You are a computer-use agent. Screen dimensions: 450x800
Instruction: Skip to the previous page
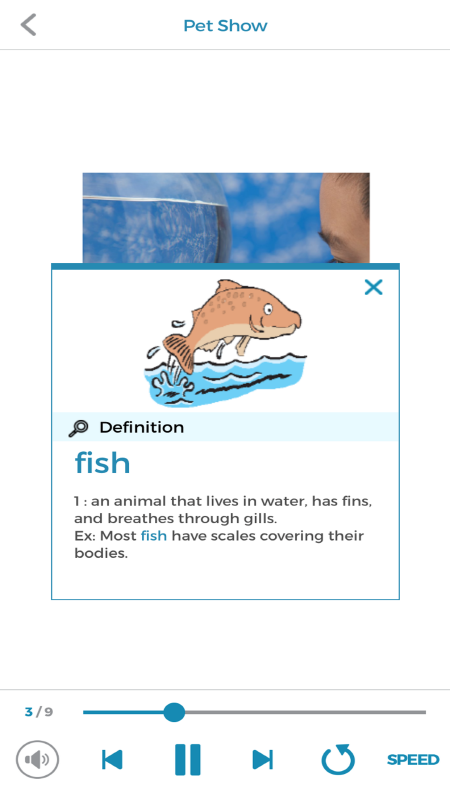click(x=112, y=759)
